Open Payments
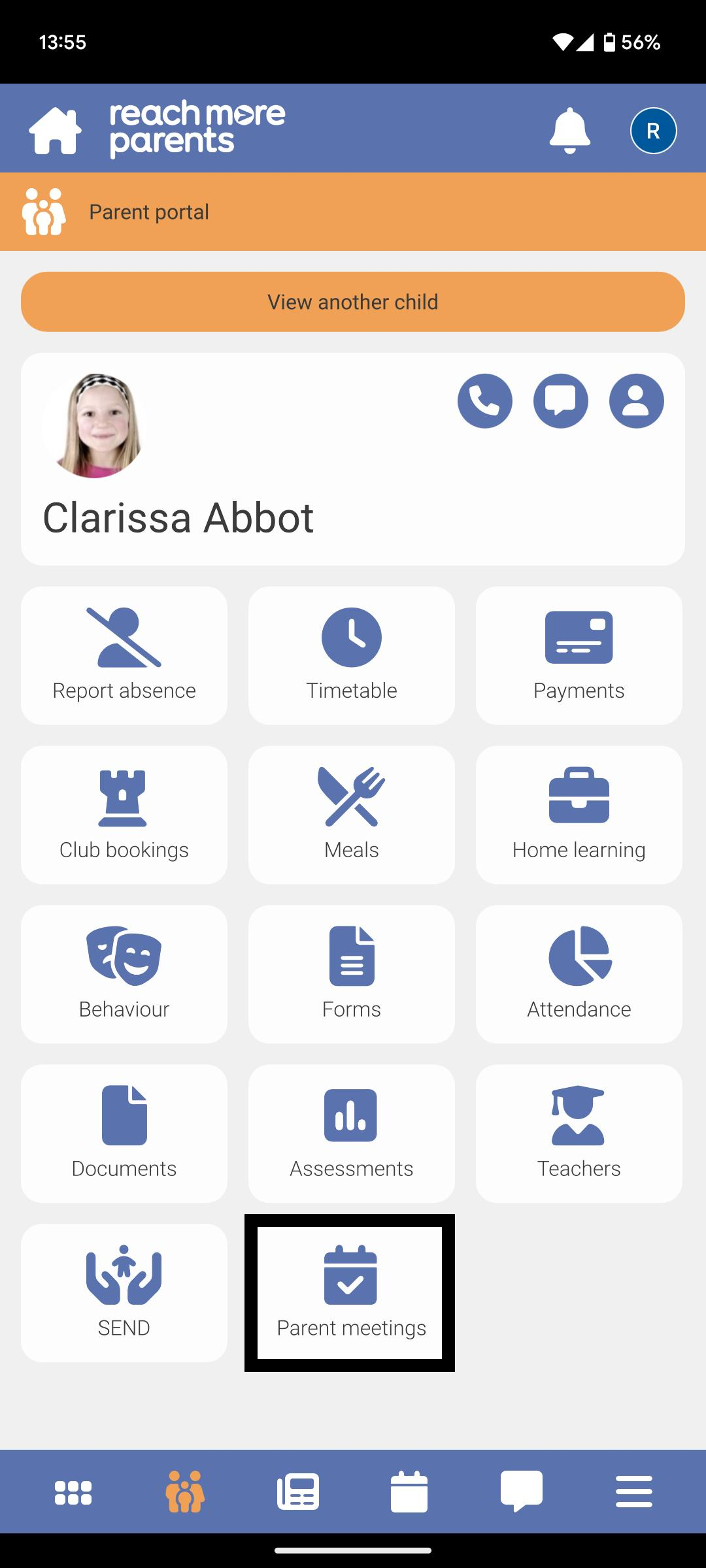The image size is (706, 1568). pyautogui.click(x=579, y=655)
